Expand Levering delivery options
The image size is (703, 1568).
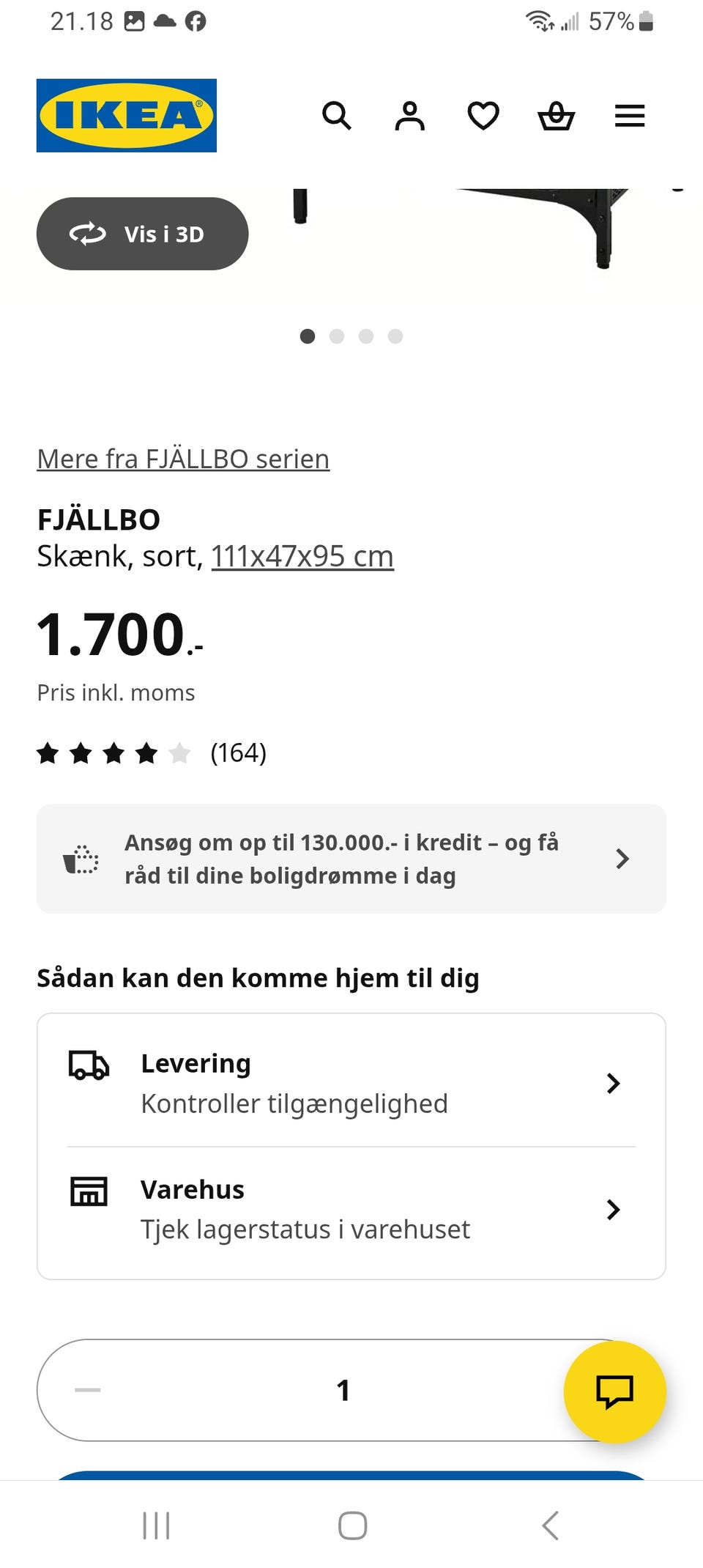[612, 1083]
